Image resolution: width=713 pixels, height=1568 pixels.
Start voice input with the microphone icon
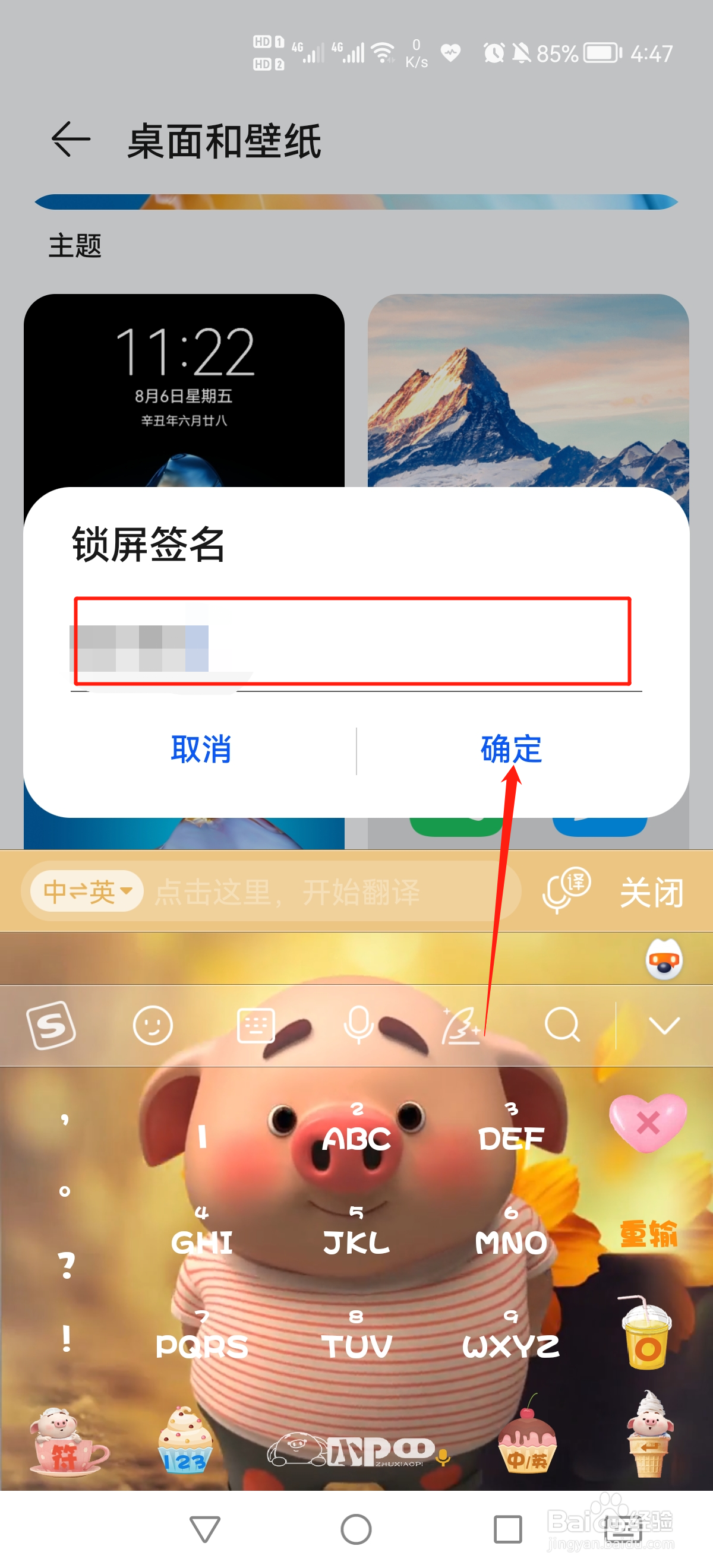click(x=358, y=1025)
